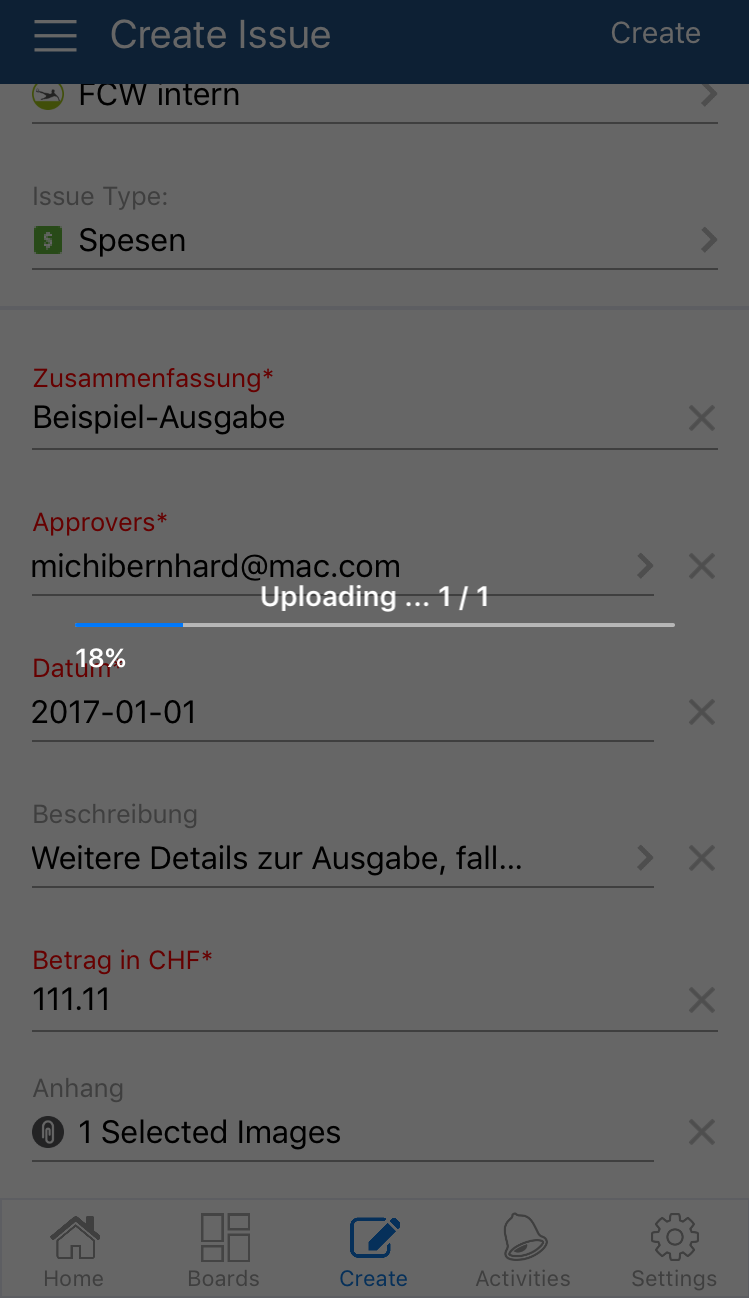Edit the Zusammenfassung field Beispiel-Ausgabe

340,418
